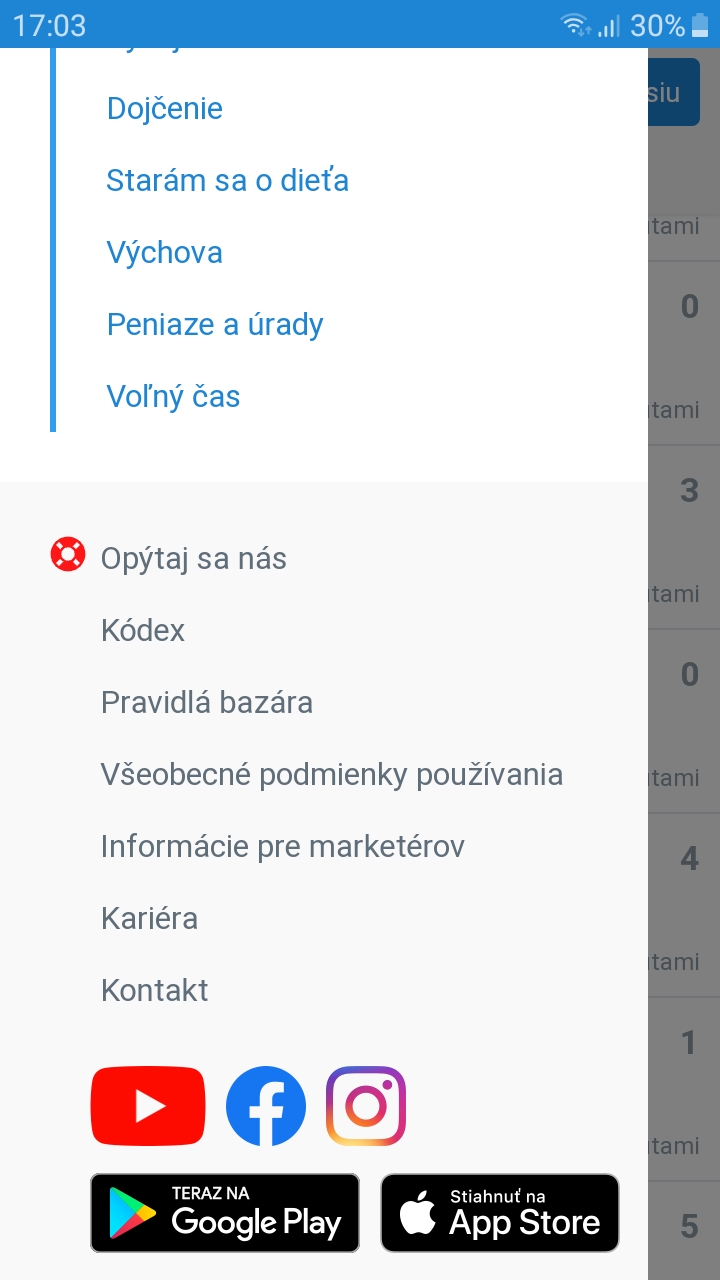
Task: Open Opýtaj sa nás help link
Action: coord(193,558)
